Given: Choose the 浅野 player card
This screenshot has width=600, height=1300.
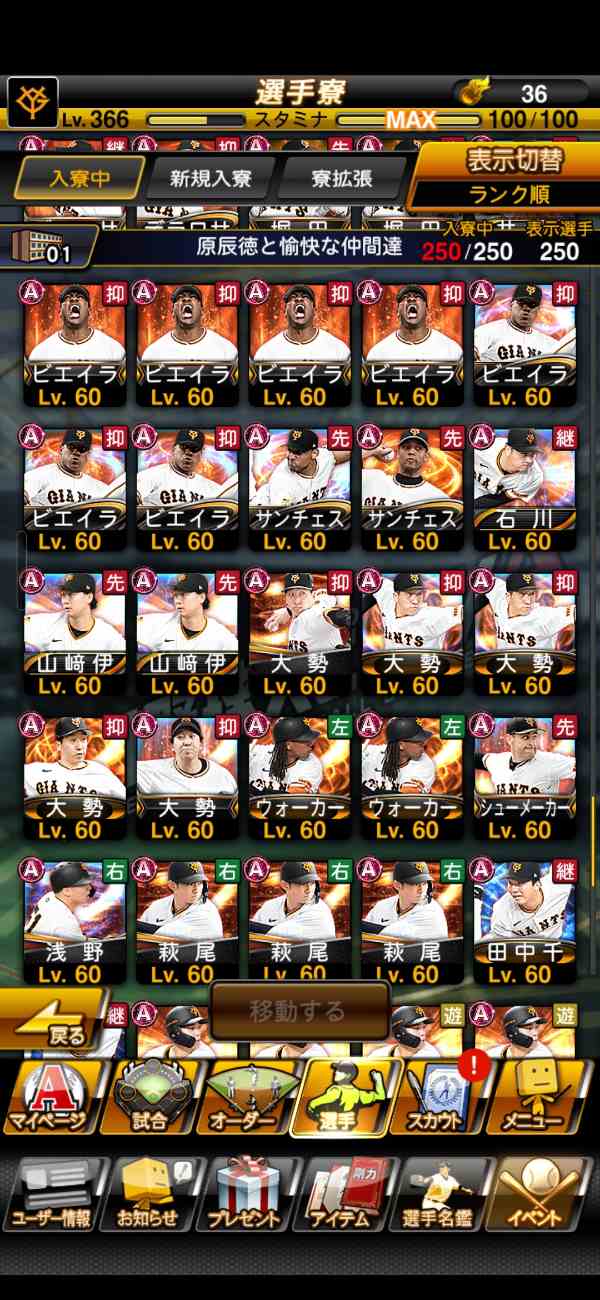Looking at the screenshot, I should click(75, 920).
